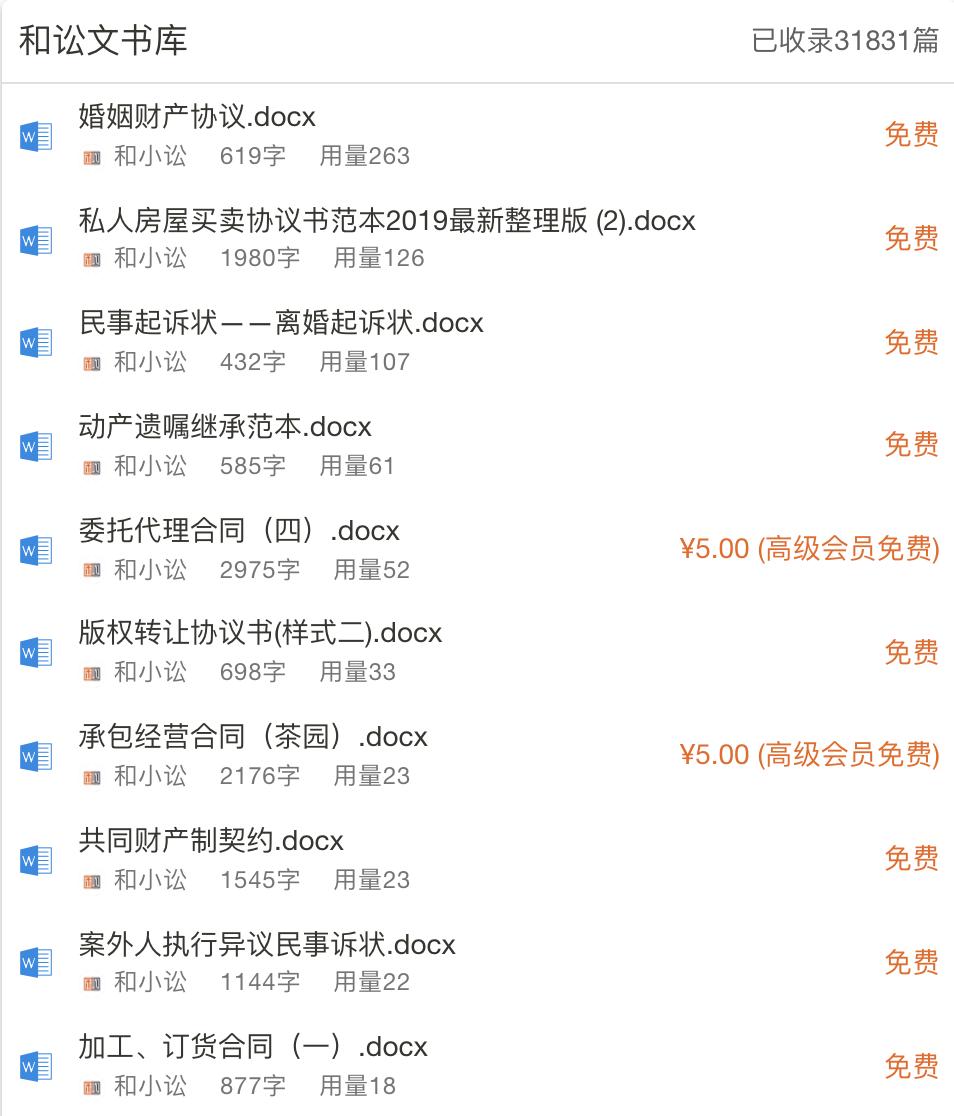The height and width of the screenshot is (1116, 954).
Task: Click the Word icon beside 委托代理合同（四）.docx
Action: click(x=36, y=550)
